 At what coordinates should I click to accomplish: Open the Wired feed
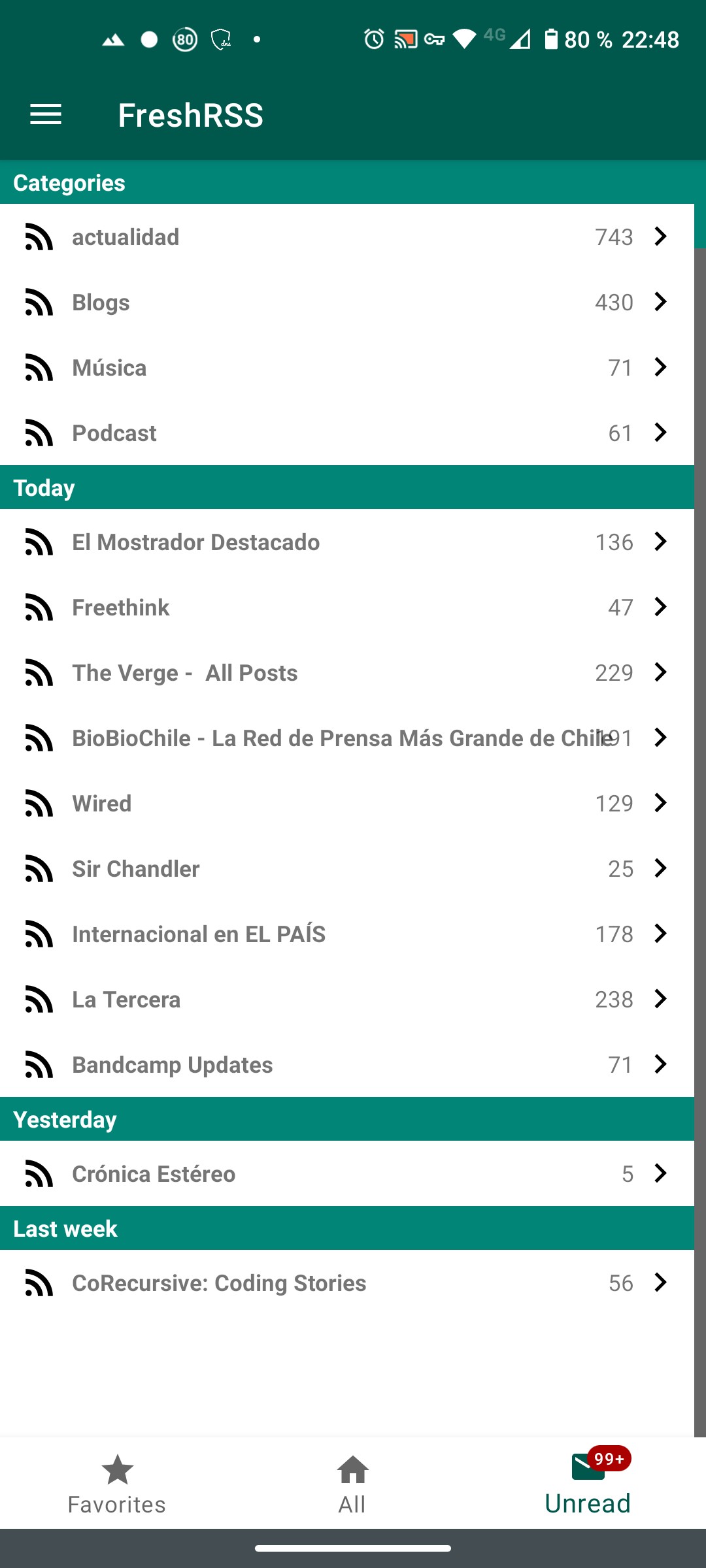pyautogui.click(x=346, y=803)
